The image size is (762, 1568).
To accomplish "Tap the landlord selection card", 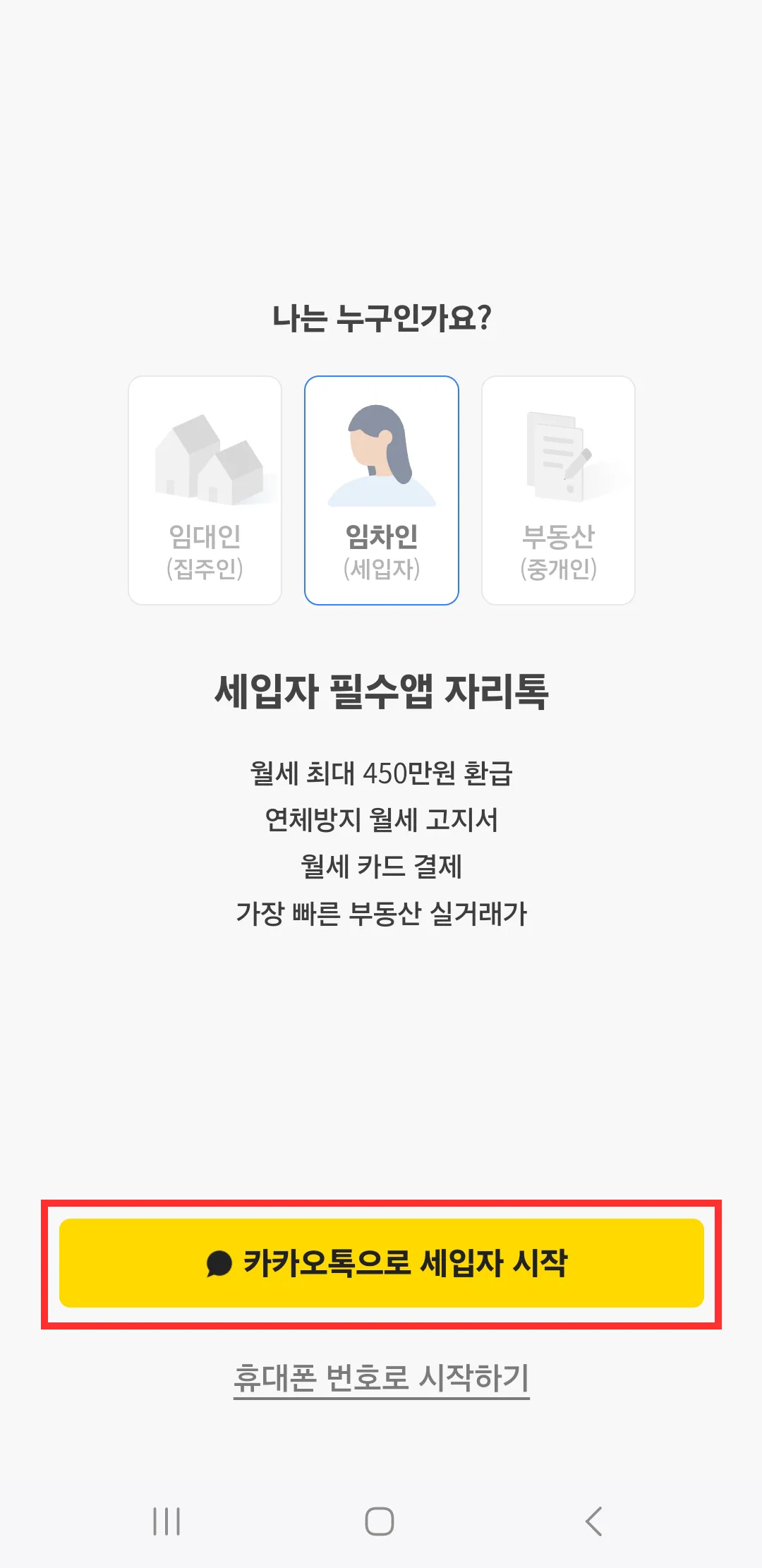I will (205, 490).
